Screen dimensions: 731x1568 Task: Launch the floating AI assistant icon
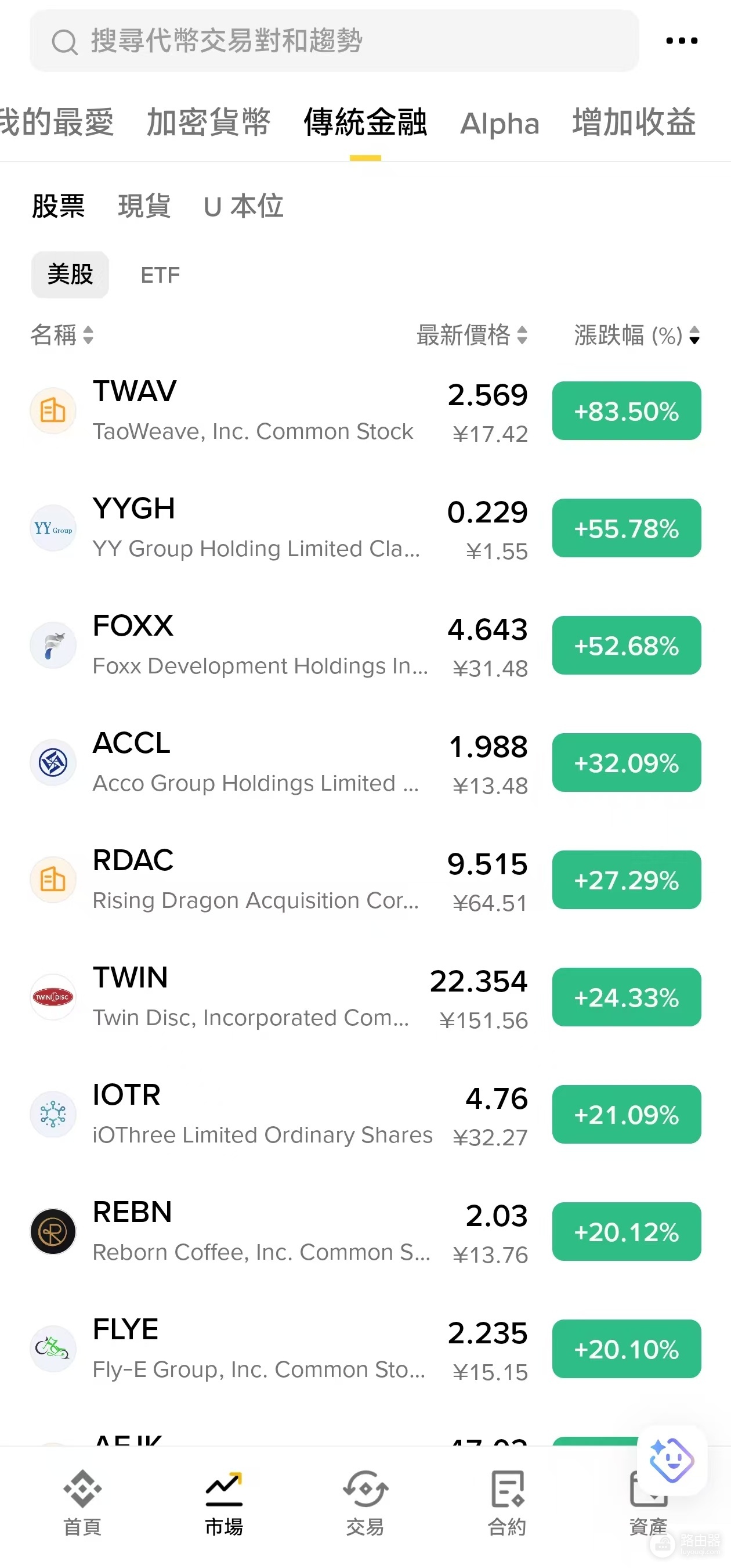click(672, 1460)
